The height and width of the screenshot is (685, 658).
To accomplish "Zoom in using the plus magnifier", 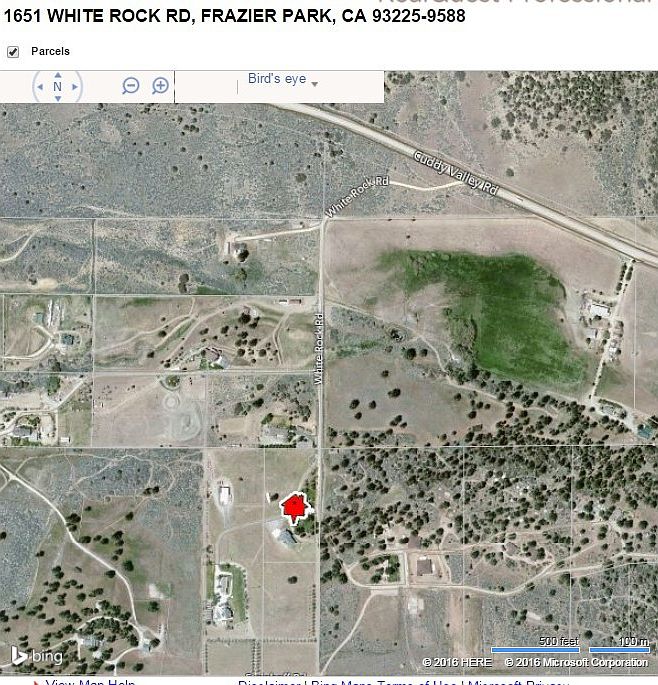I will tap(160, 86).
